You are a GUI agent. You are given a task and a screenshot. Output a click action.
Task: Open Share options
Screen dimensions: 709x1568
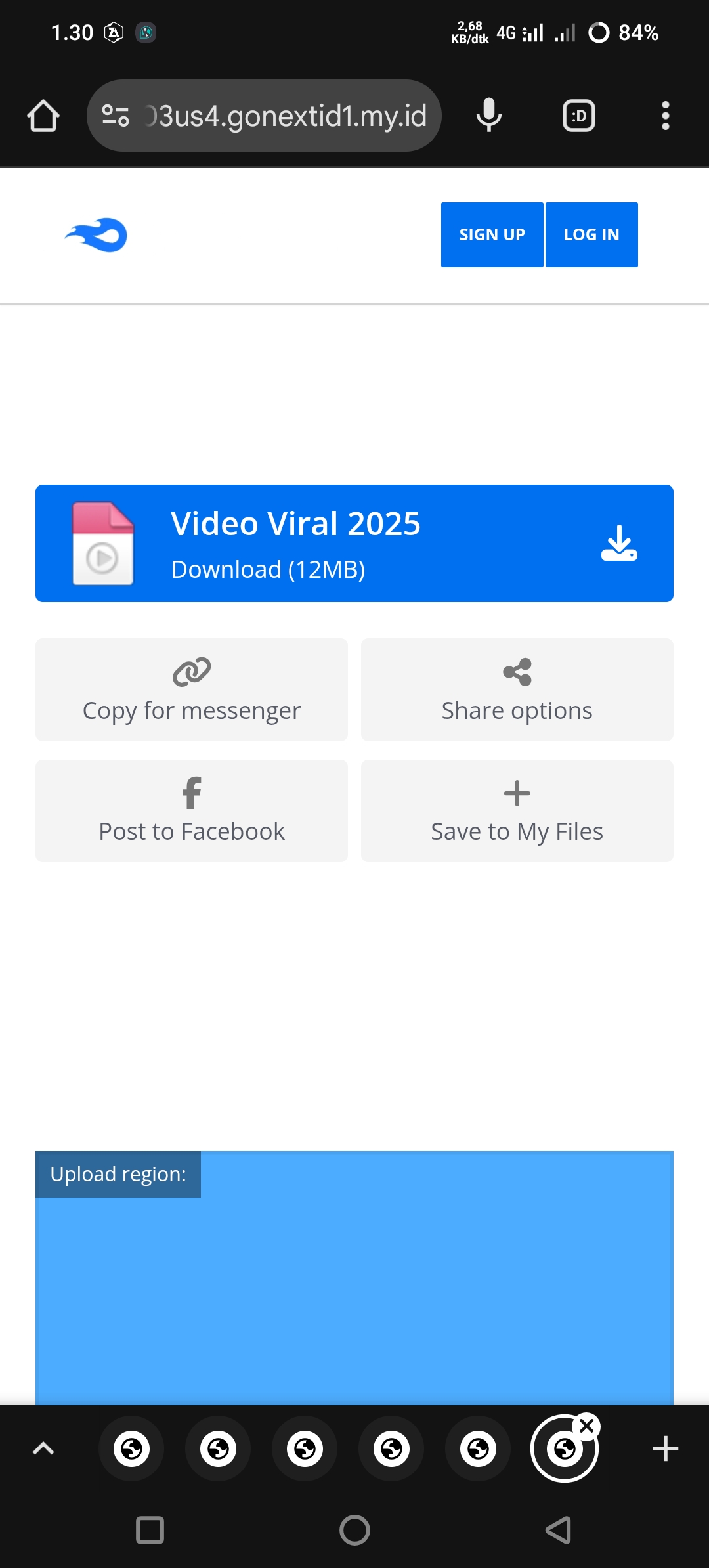point(517,689)
